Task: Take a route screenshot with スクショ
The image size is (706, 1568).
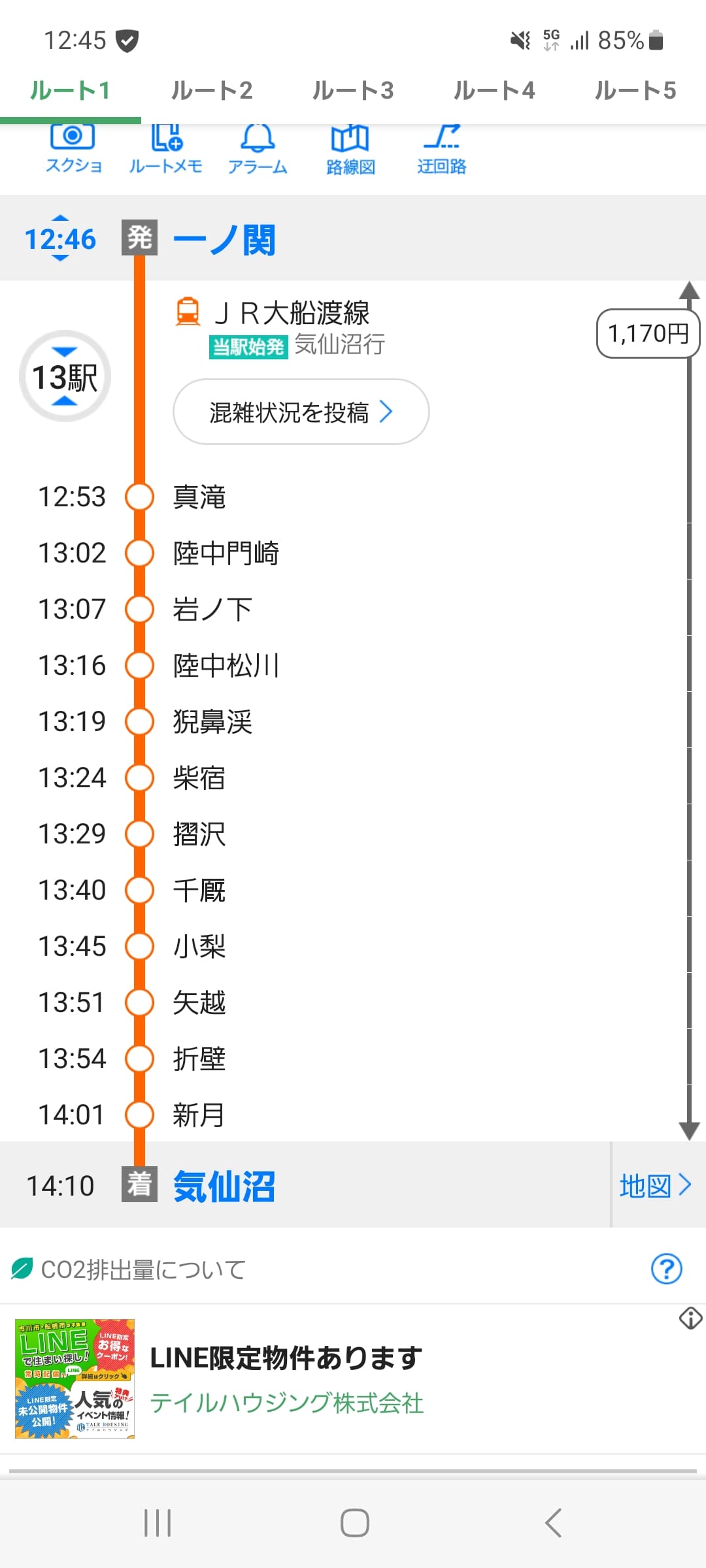Action: point(73,150)
